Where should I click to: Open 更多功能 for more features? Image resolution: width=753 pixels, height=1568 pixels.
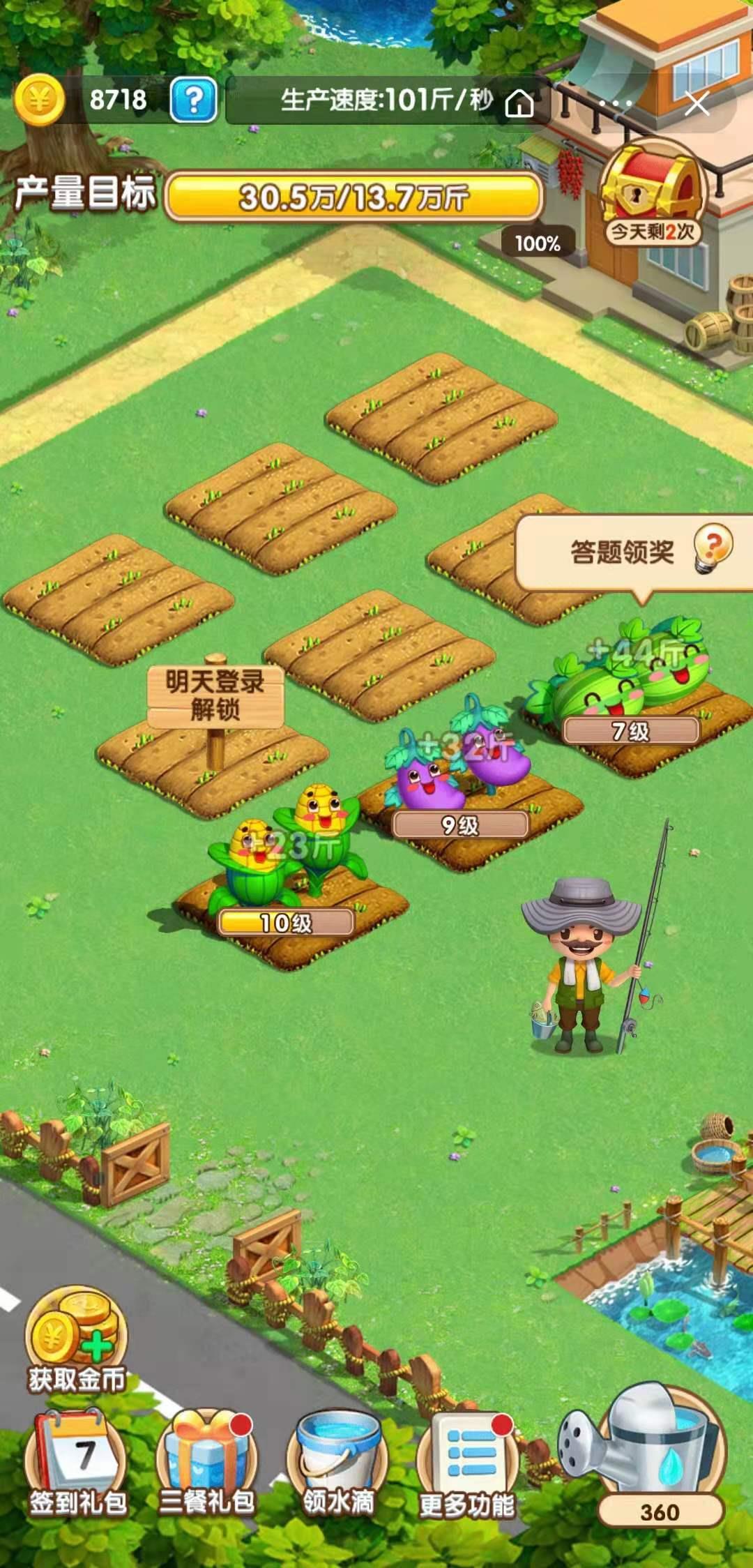tap(467, 1466)
